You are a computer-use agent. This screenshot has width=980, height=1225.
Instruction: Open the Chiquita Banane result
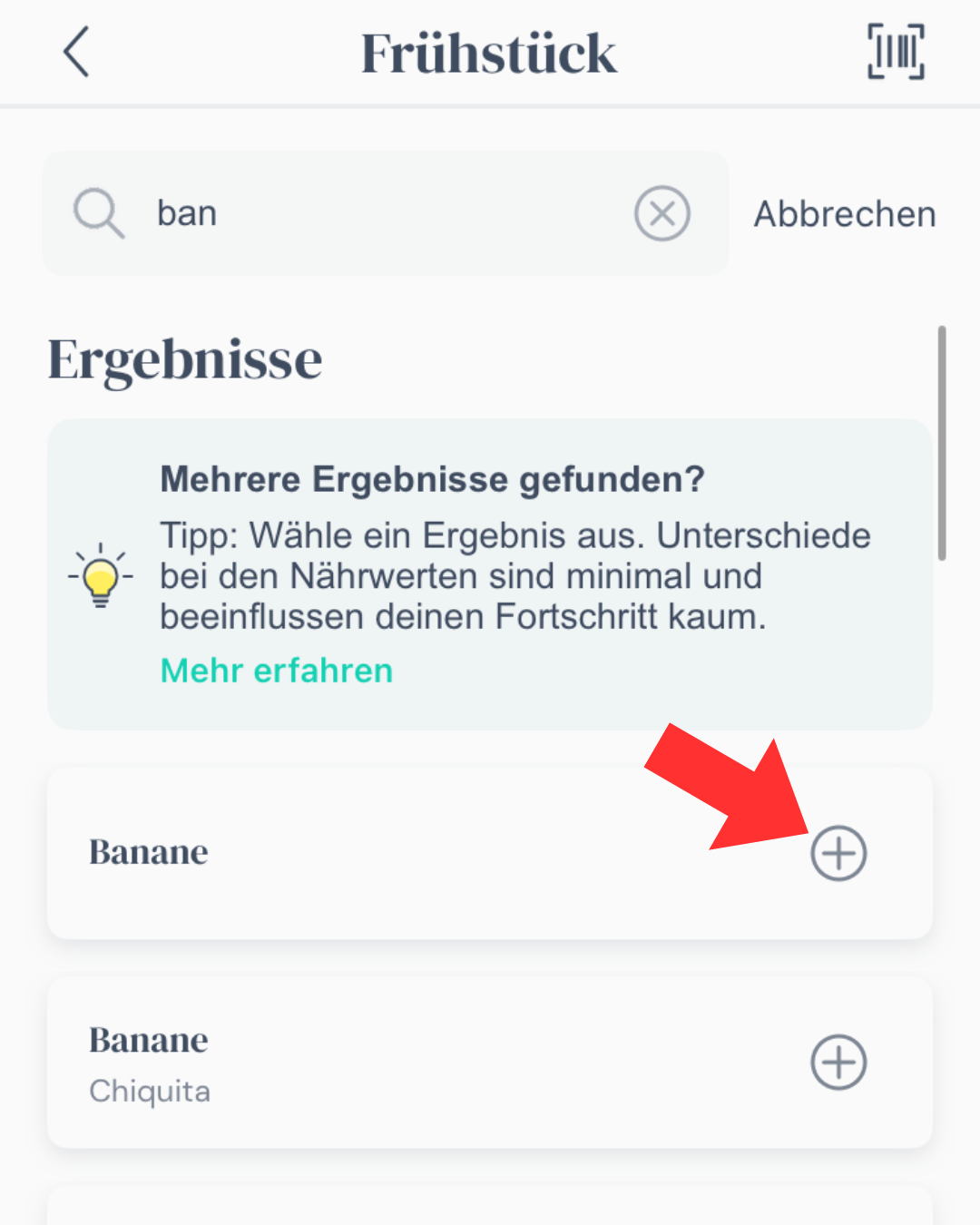(363, 1062)
